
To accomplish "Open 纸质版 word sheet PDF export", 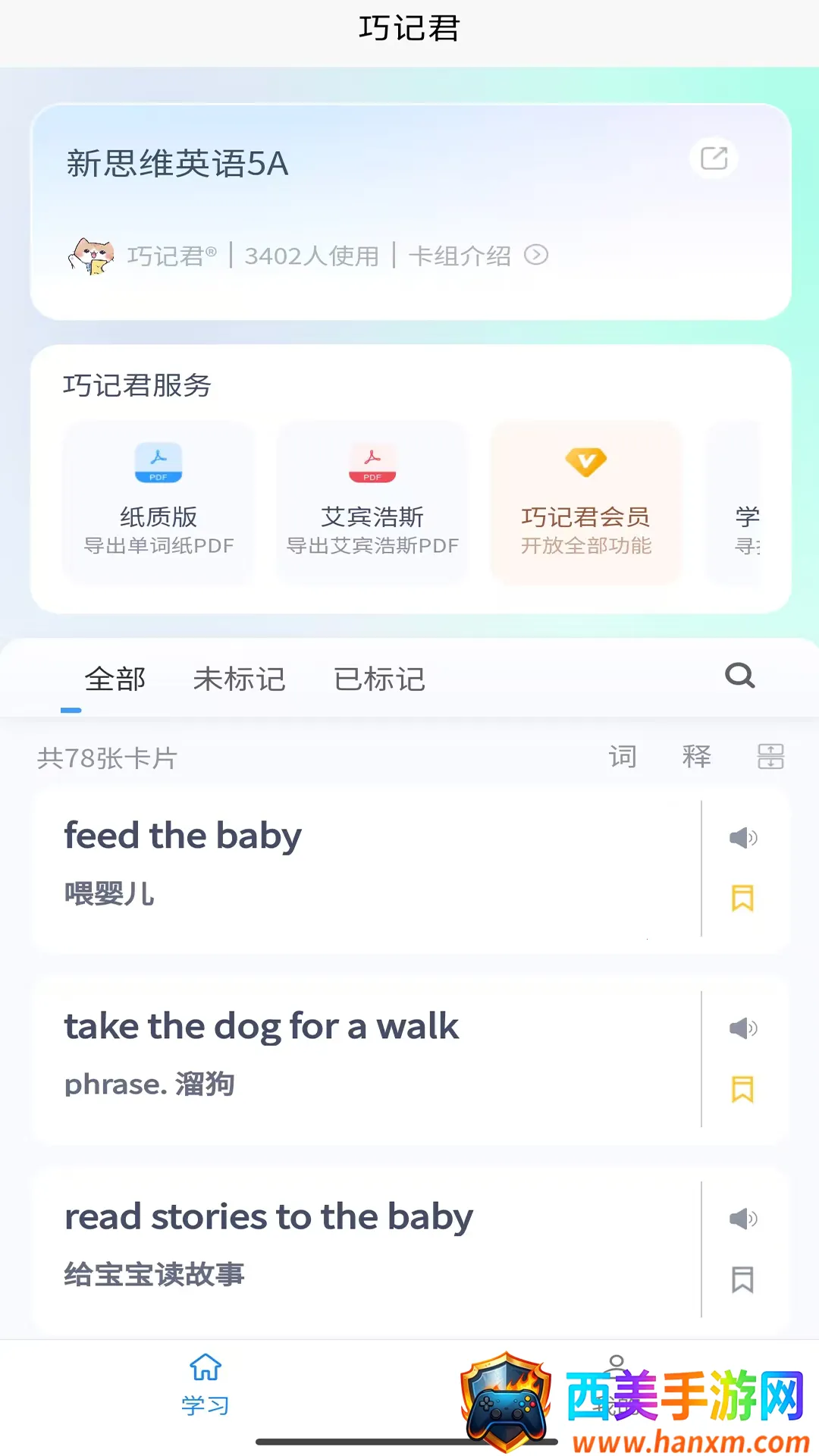I will coord(158,502).
